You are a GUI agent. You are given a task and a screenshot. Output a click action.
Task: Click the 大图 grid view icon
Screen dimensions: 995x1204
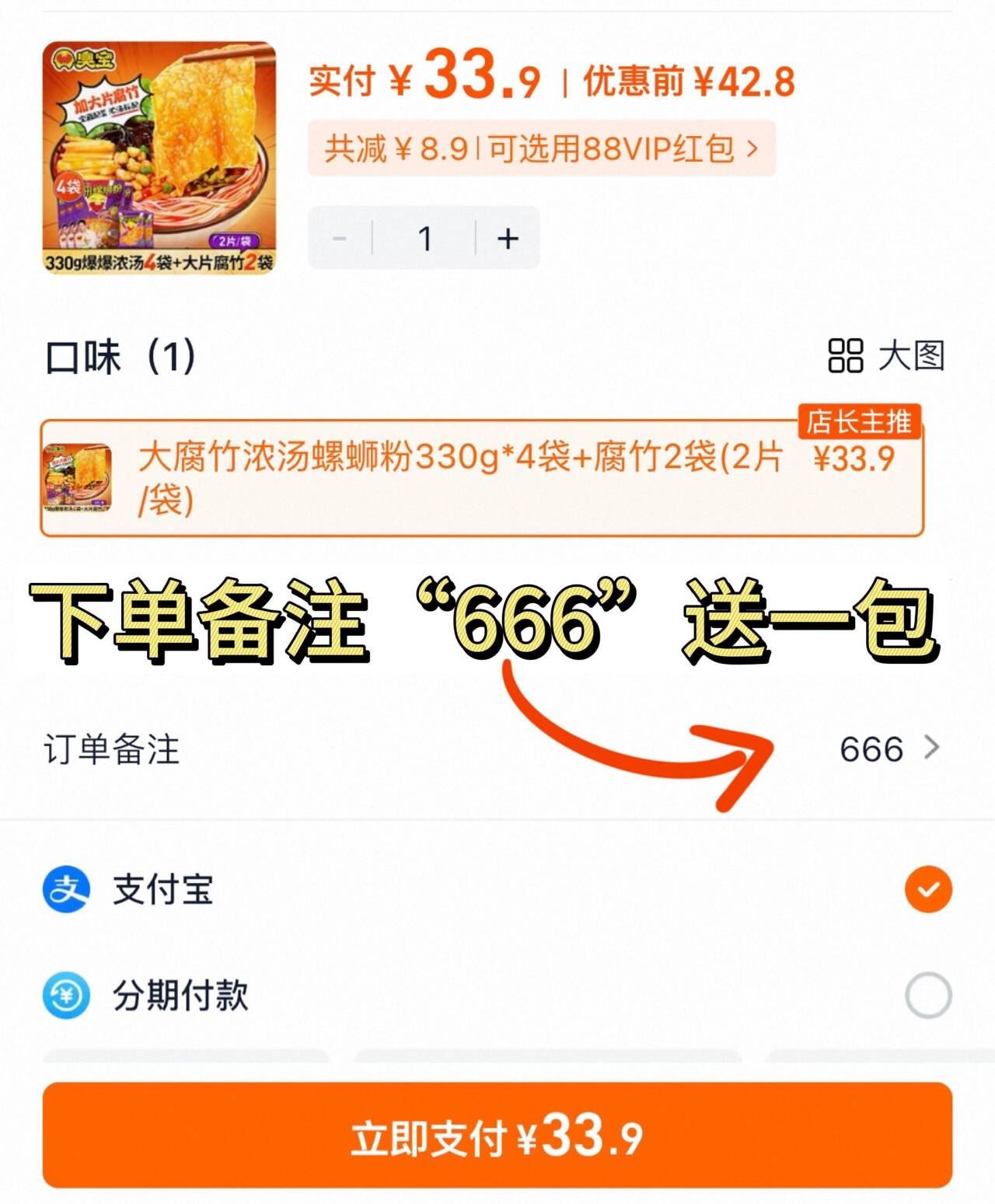click(x=847, y=359)
